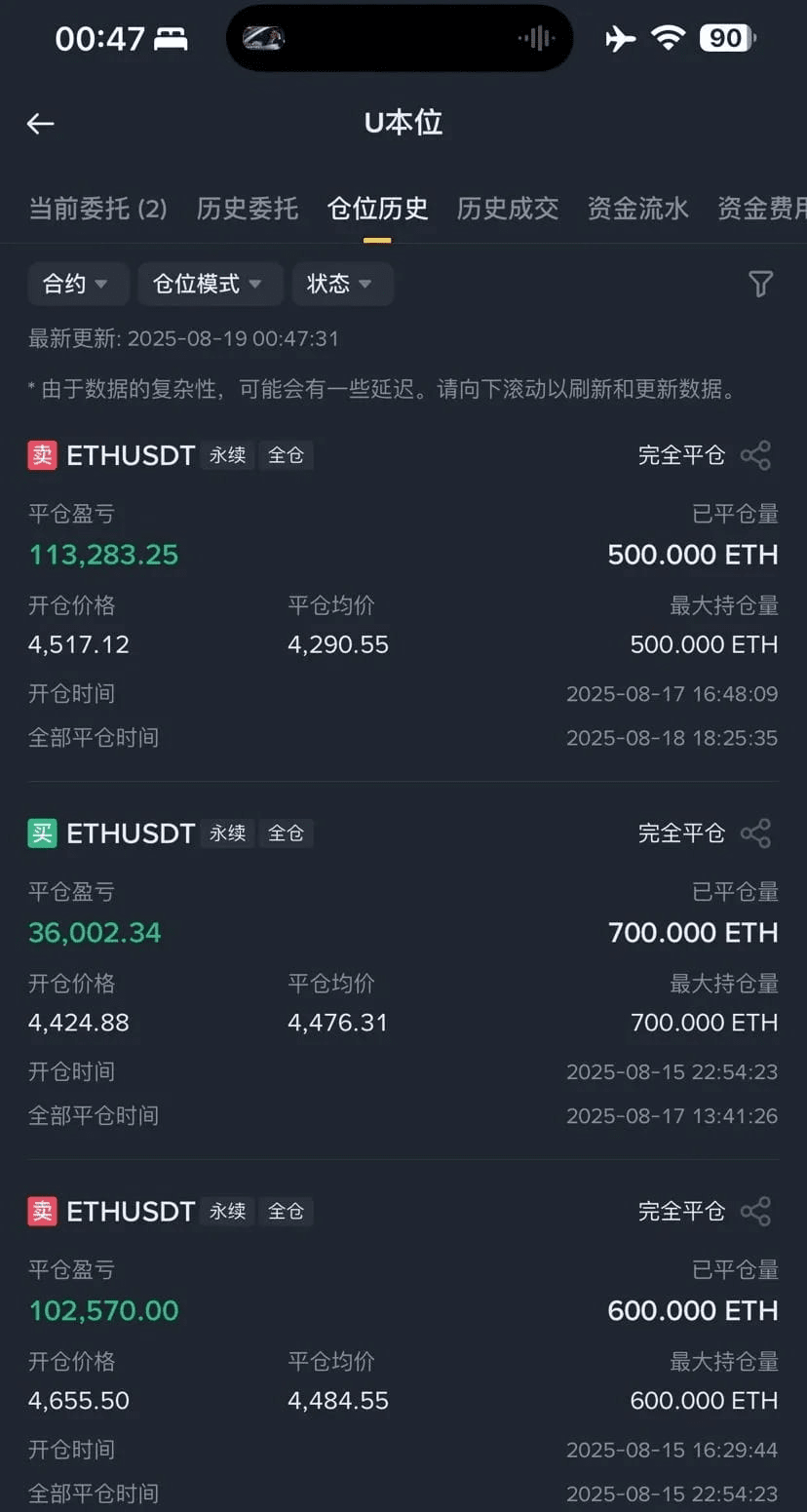The height and width of the screenshot is (1512, 807).
Task: Go back using the arrow icon
Action: [x=40, y=123]
